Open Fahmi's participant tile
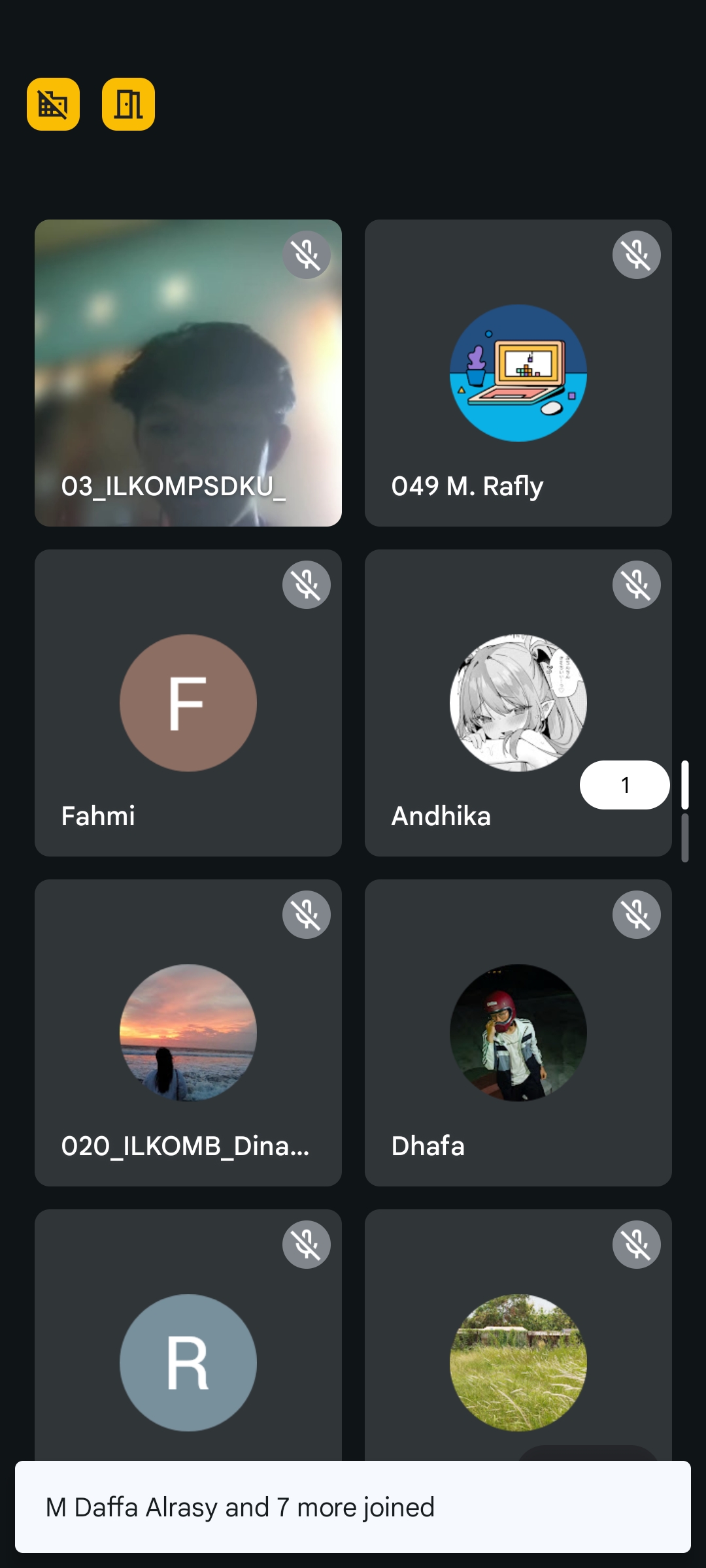This screenshot has width=706, height=1568. click(x=188, y=703)
